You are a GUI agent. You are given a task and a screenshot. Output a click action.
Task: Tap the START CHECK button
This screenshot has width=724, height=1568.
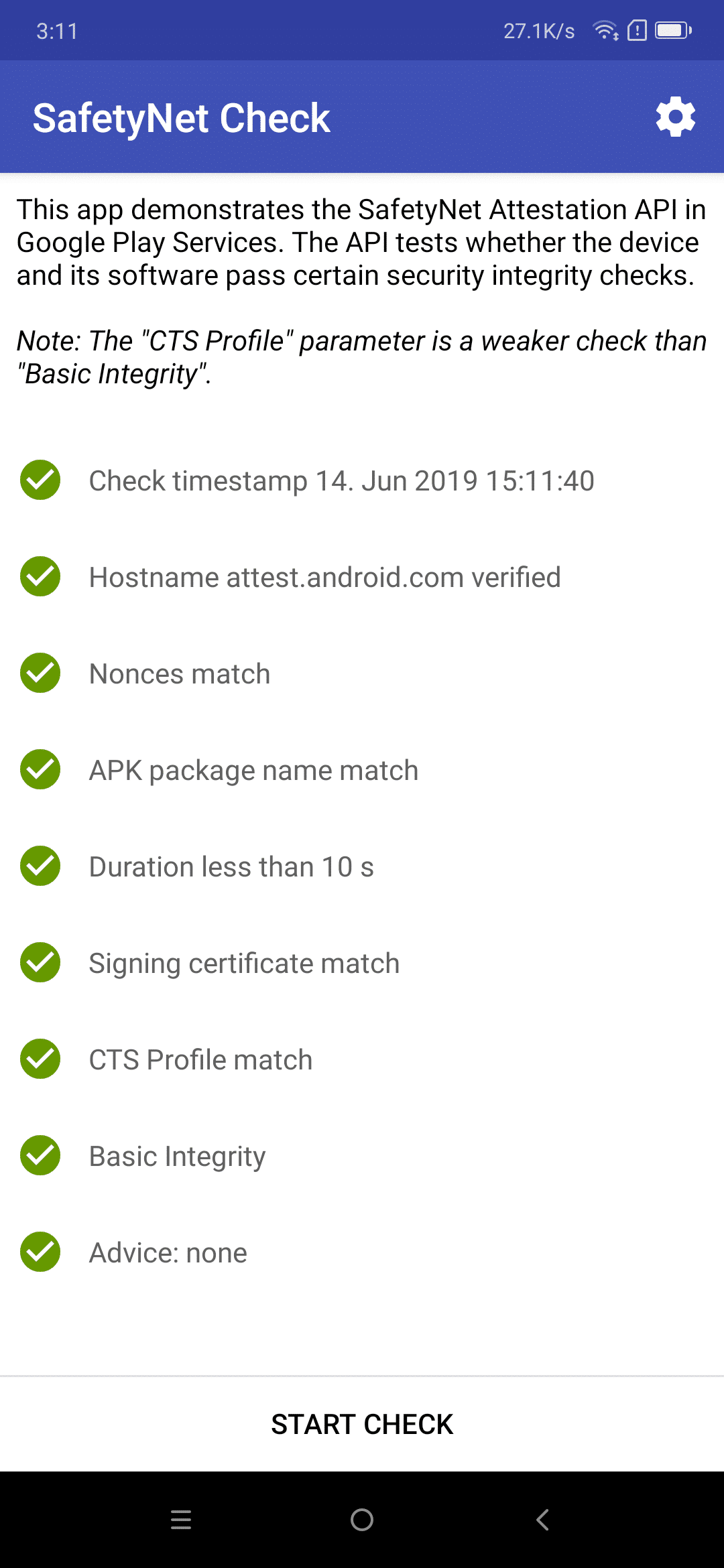362,1424
